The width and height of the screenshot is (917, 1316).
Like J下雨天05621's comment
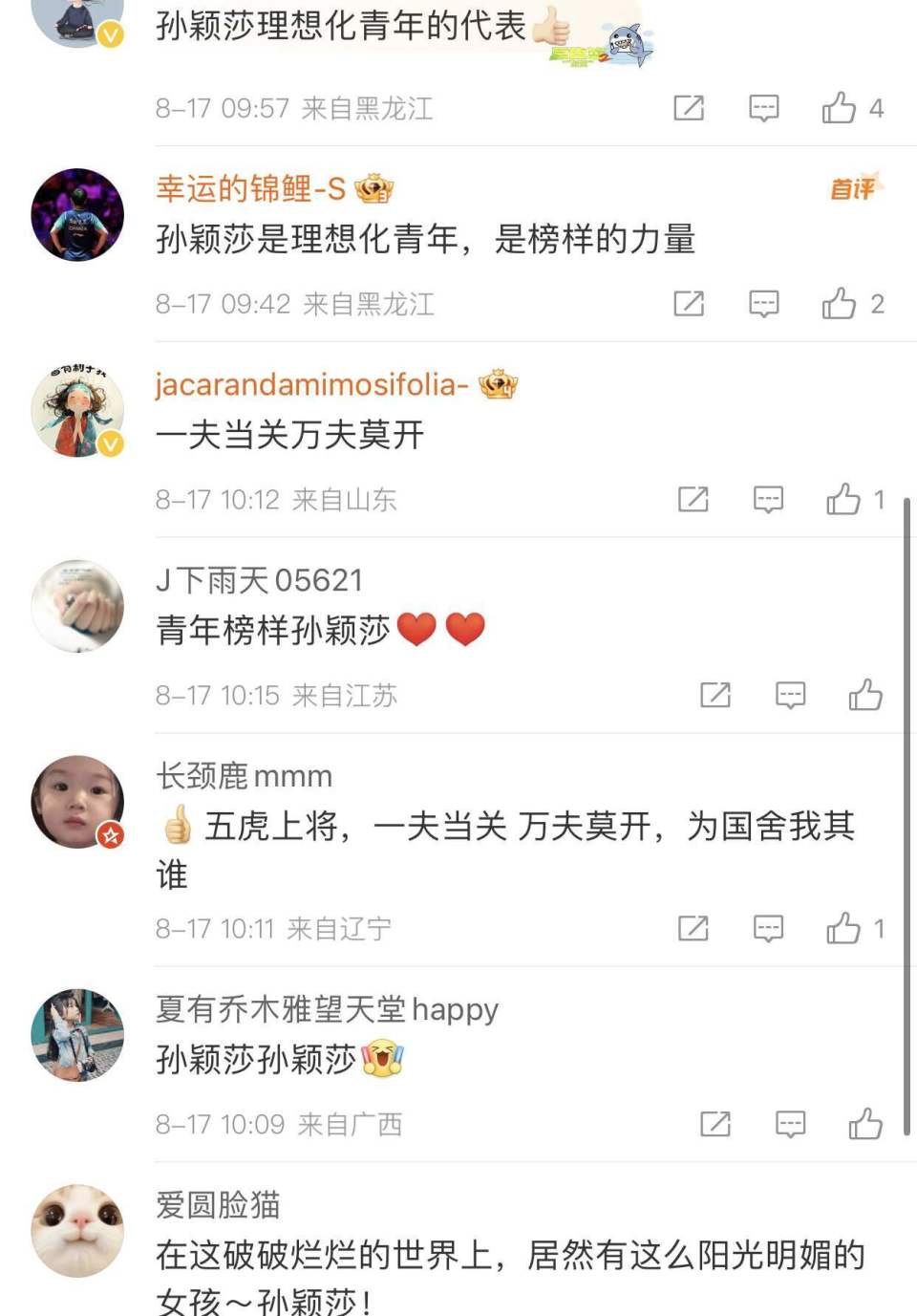coord(864,695)
